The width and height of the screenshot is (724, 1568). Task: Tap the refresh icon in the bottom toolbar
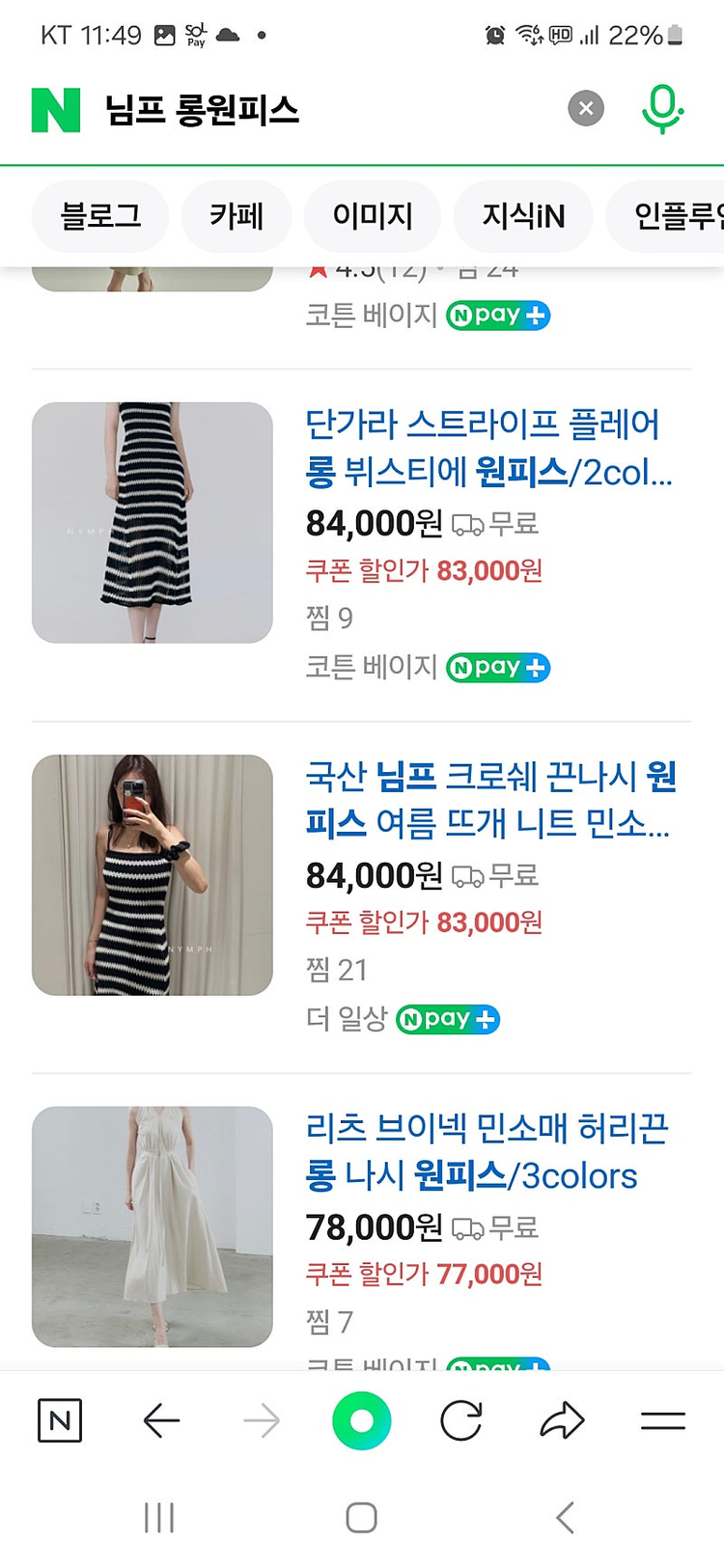pos(461,1419)
